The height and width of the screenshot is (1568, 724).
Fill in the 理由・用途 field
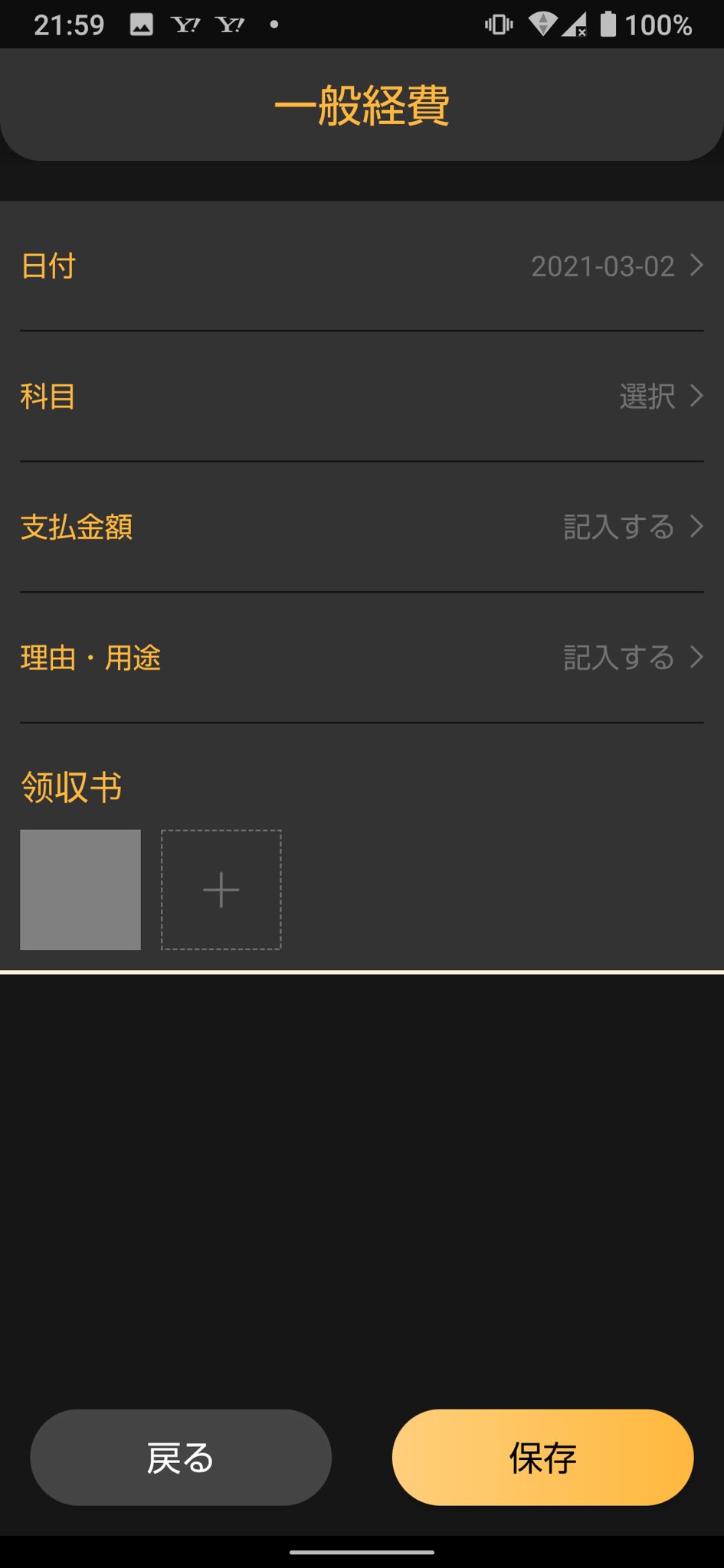click(x=362, y=658)
